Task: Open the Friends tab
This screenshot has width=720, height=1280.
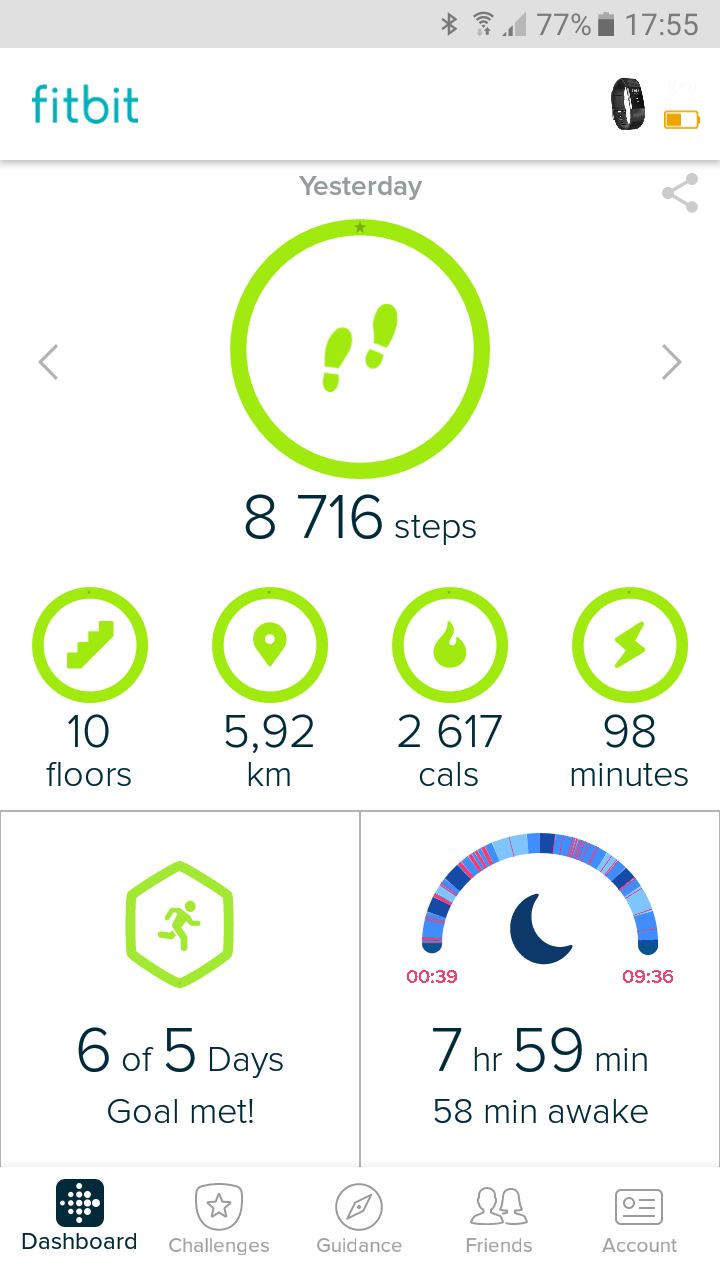Action: [x=499, y=1218]
